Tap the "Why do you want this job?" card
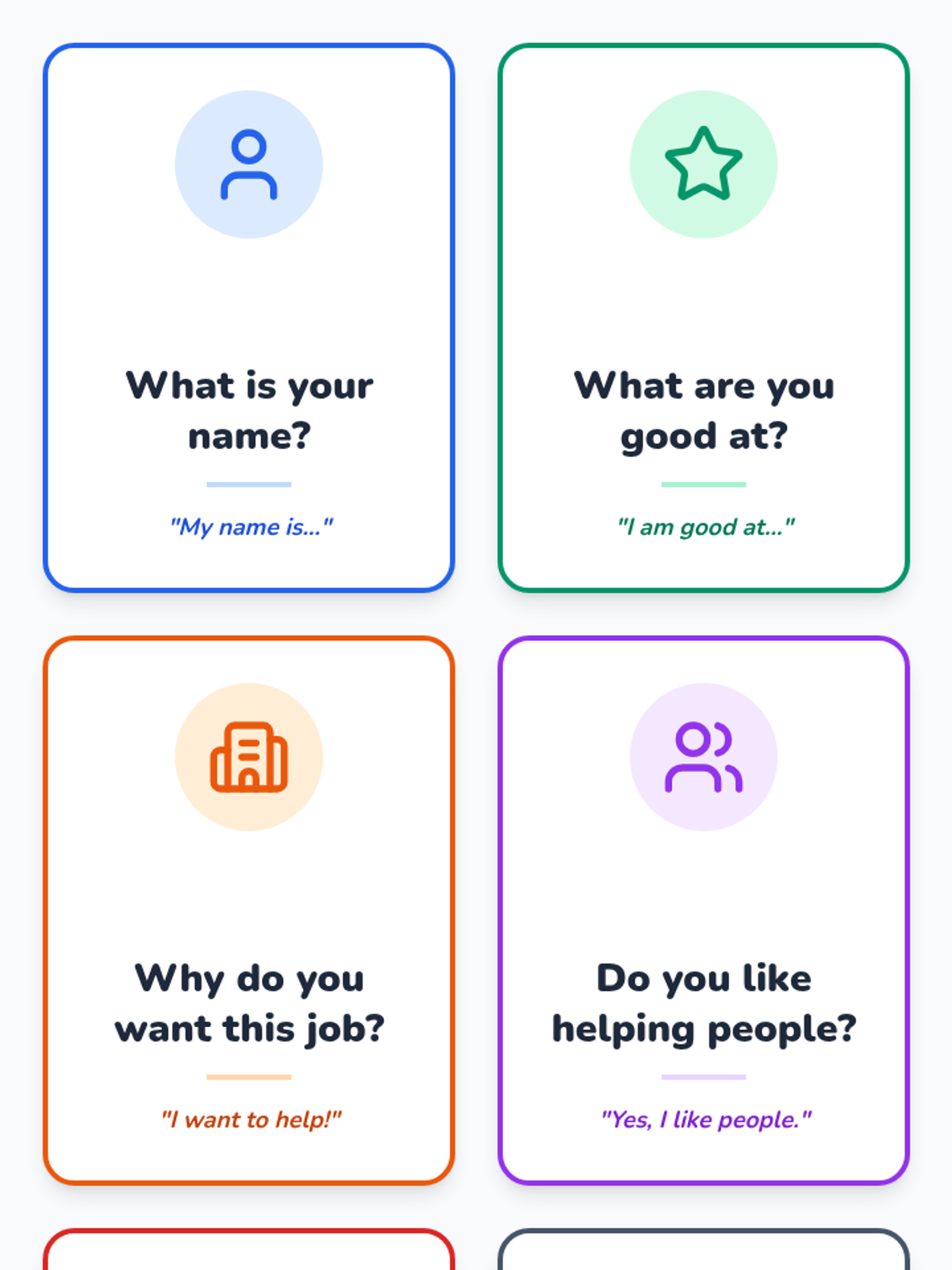 tap(248, 910)
